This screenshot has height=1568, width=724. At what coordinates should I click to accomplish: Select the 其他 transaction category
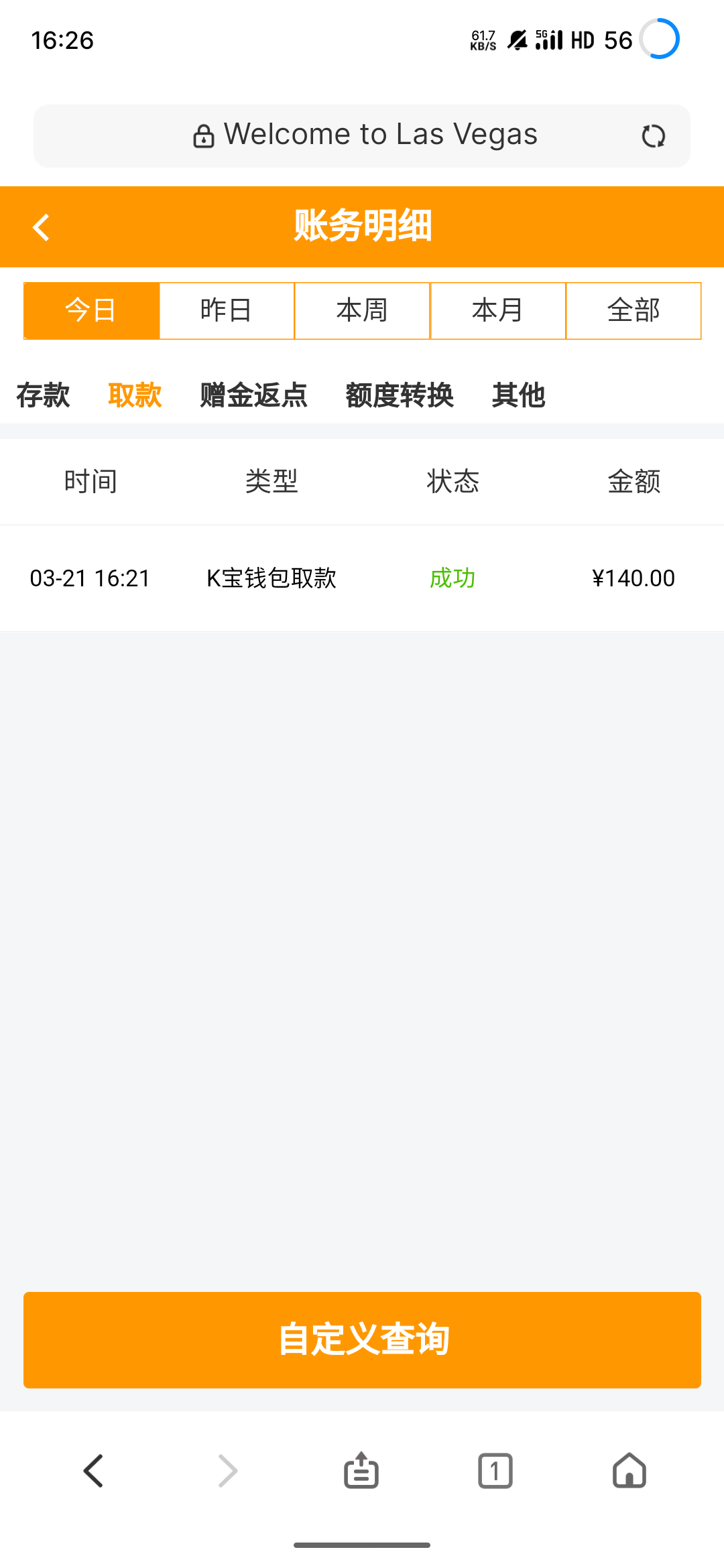[x=519, y=396]
